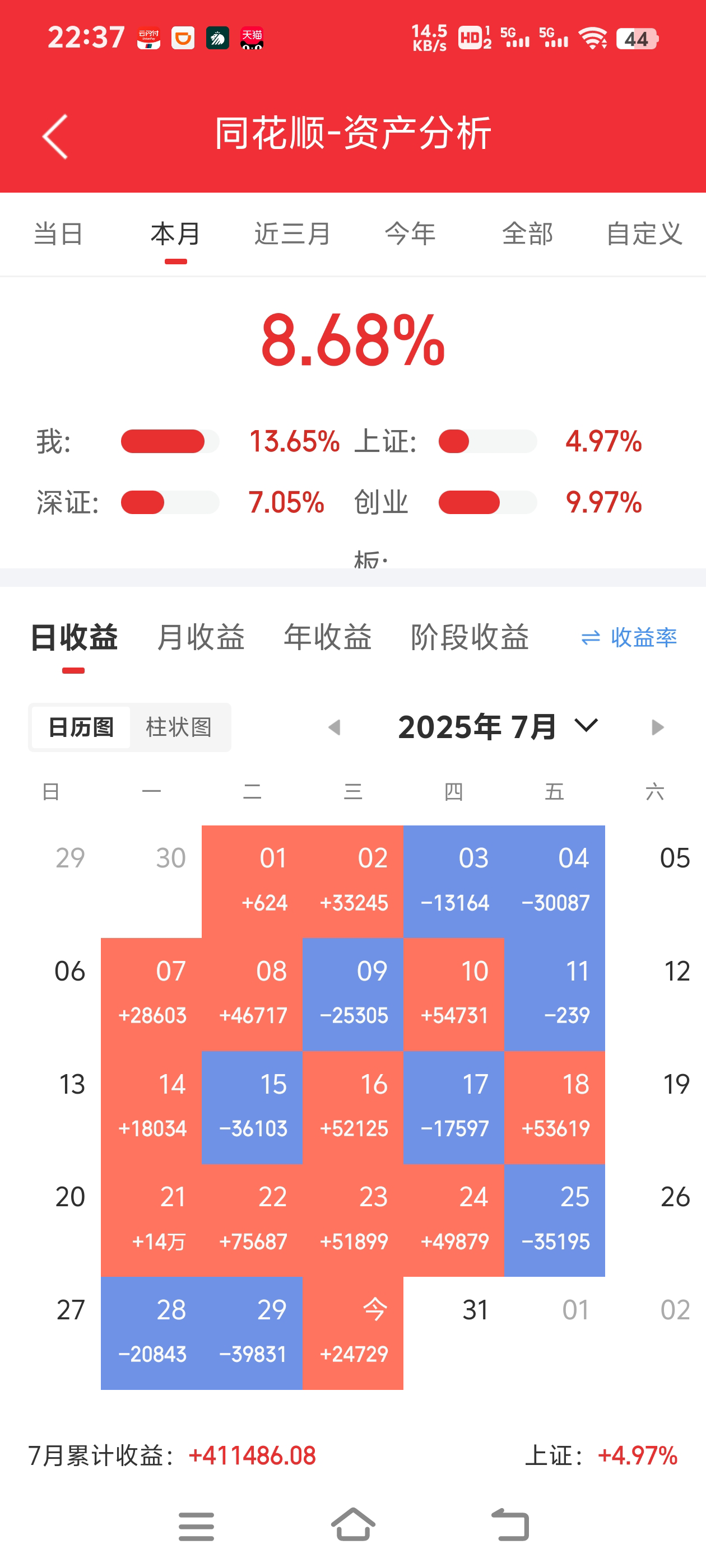
Task: Go to the previous month
Action: (x=334, y=727)
